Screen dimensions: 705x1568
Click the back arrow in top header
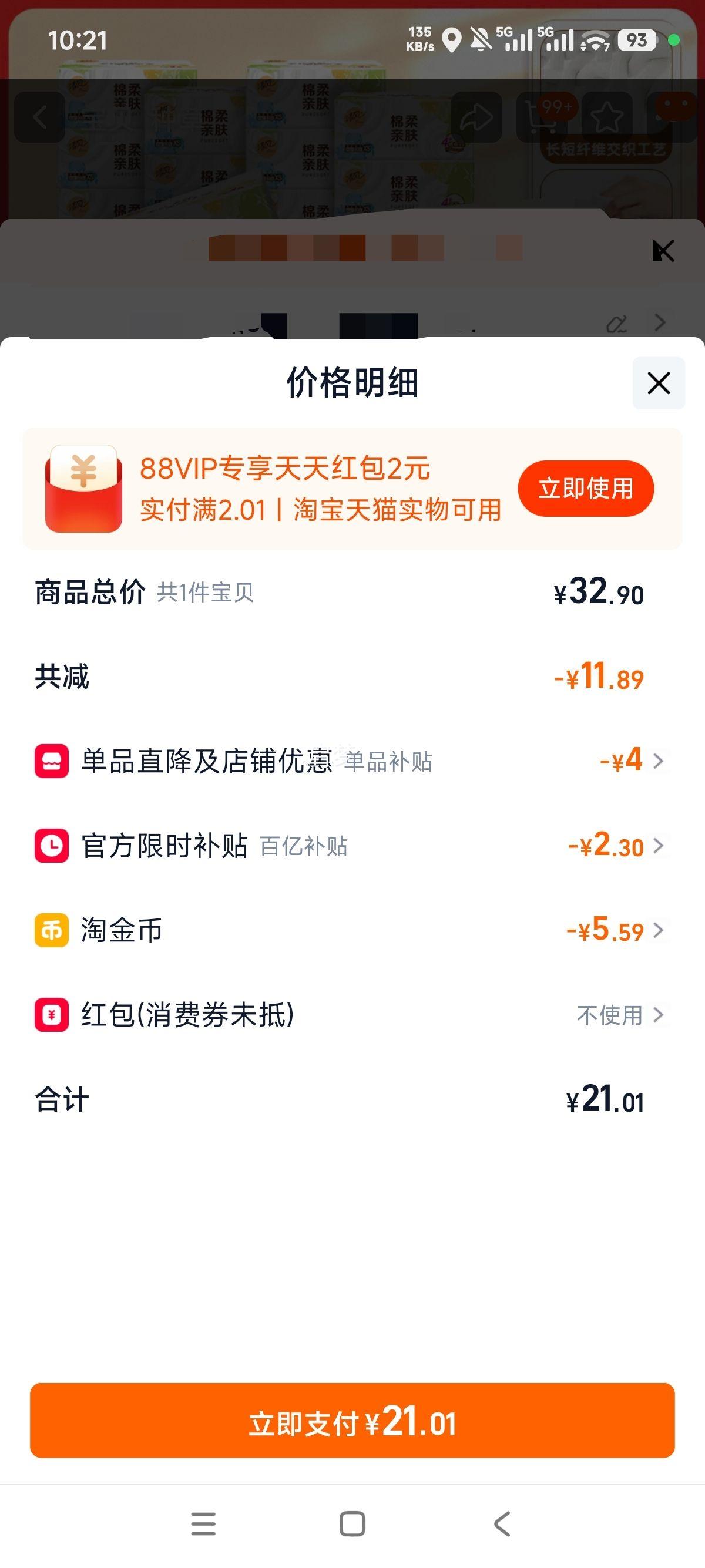[x=40, y=117]
